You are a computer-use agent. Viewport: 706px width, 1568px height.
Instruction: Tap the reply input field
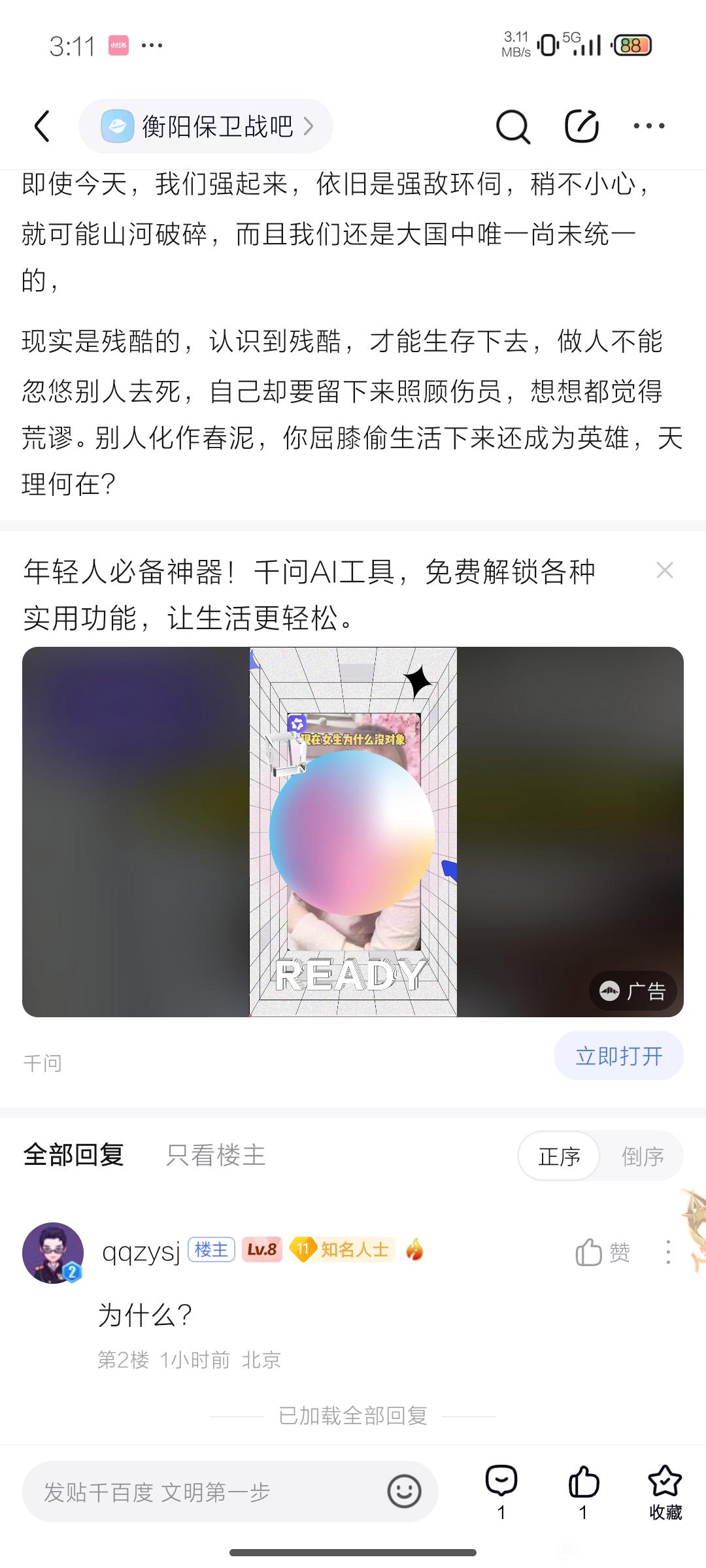[x=203, y=1492]
